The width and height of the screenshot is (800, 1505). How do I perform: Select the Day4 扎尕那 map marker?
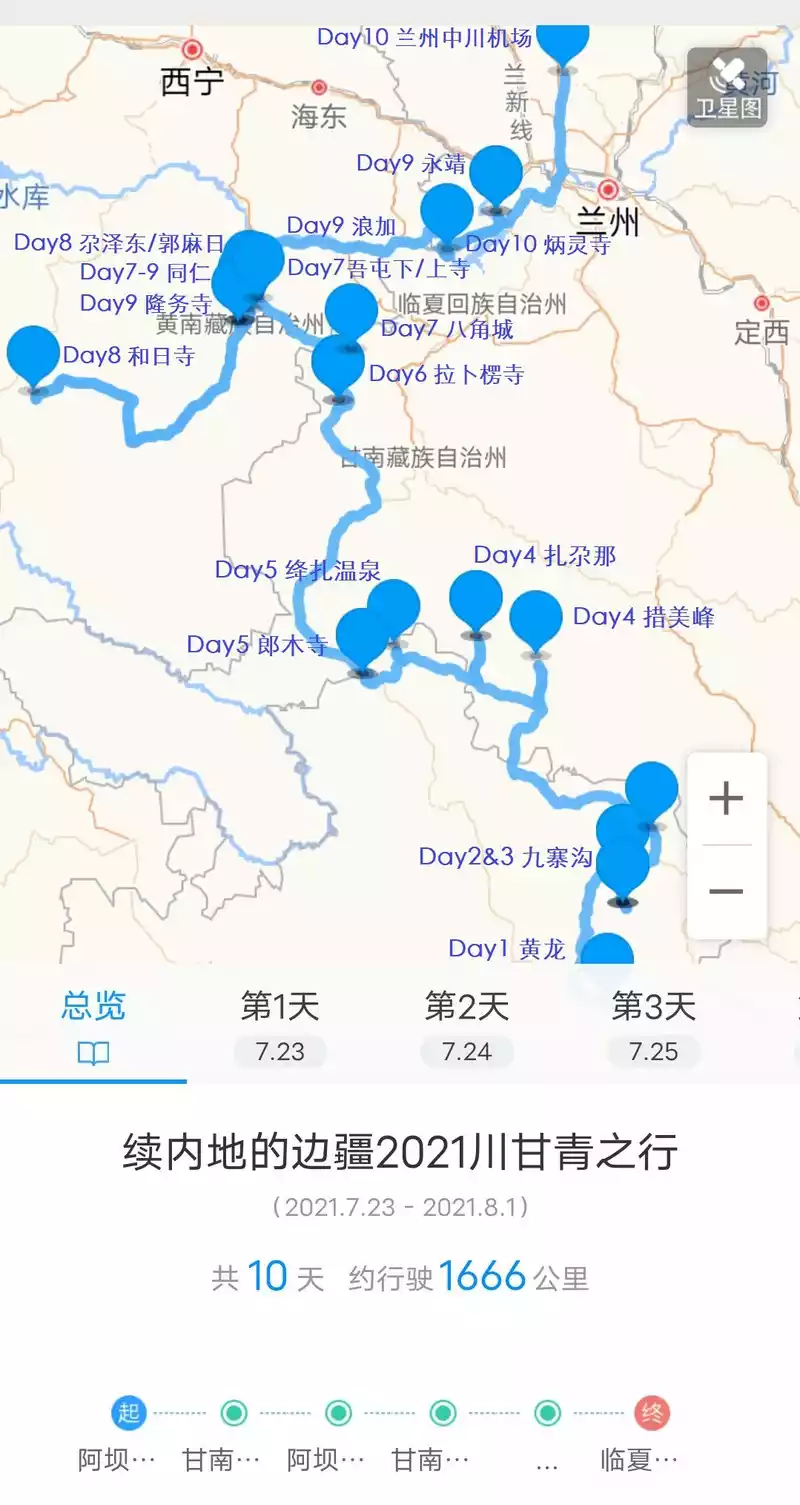click(476, 597)
